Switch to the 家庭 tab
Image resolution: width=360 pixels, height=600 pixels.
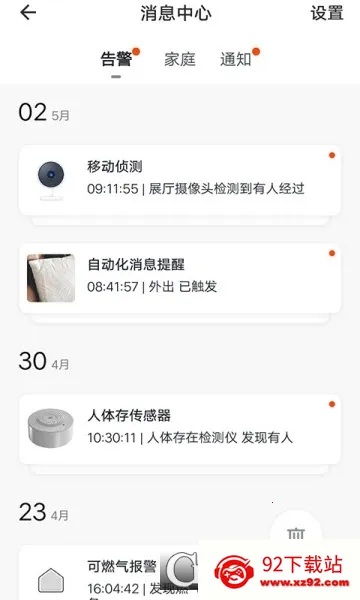180,59
